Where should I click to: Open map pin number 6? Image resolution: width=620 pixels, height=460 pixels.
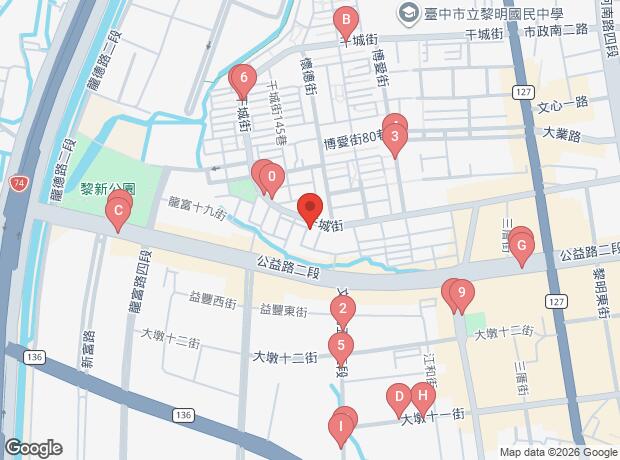tap(244, 81)
